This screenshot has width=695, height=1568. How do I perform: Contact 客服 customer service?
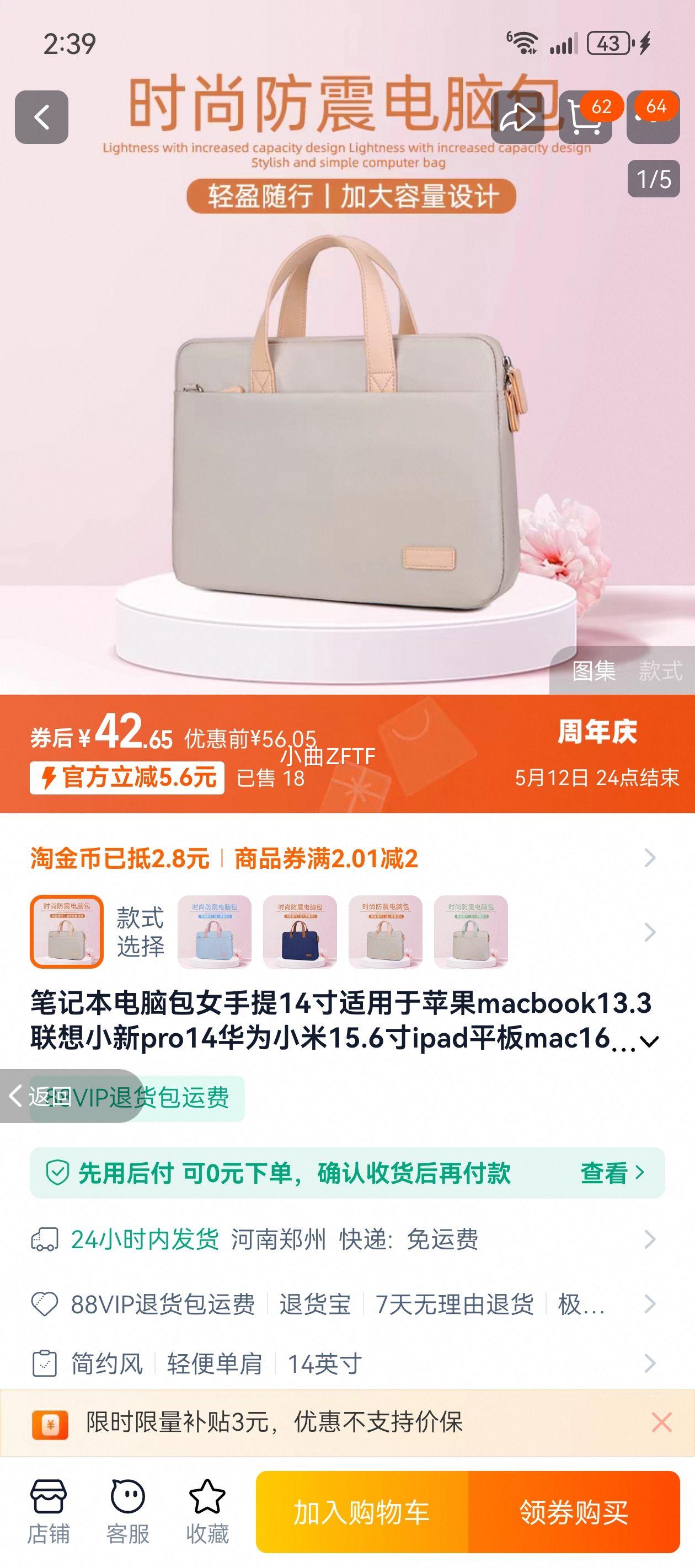pyautogui.click(x=128, y=1512)
